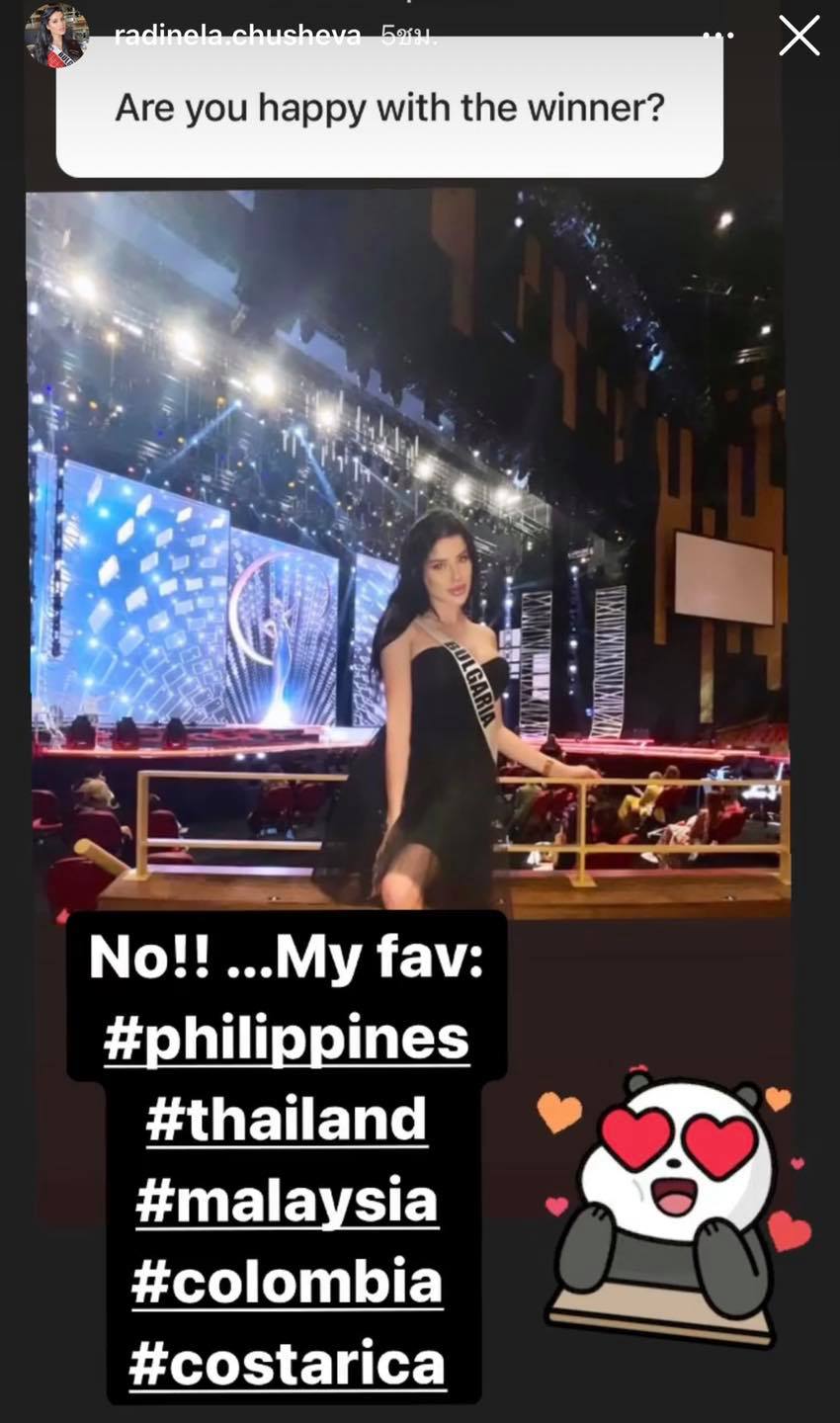
Task: Open radinela.chusheva's profile picture
Action: (x=56, y=37)
